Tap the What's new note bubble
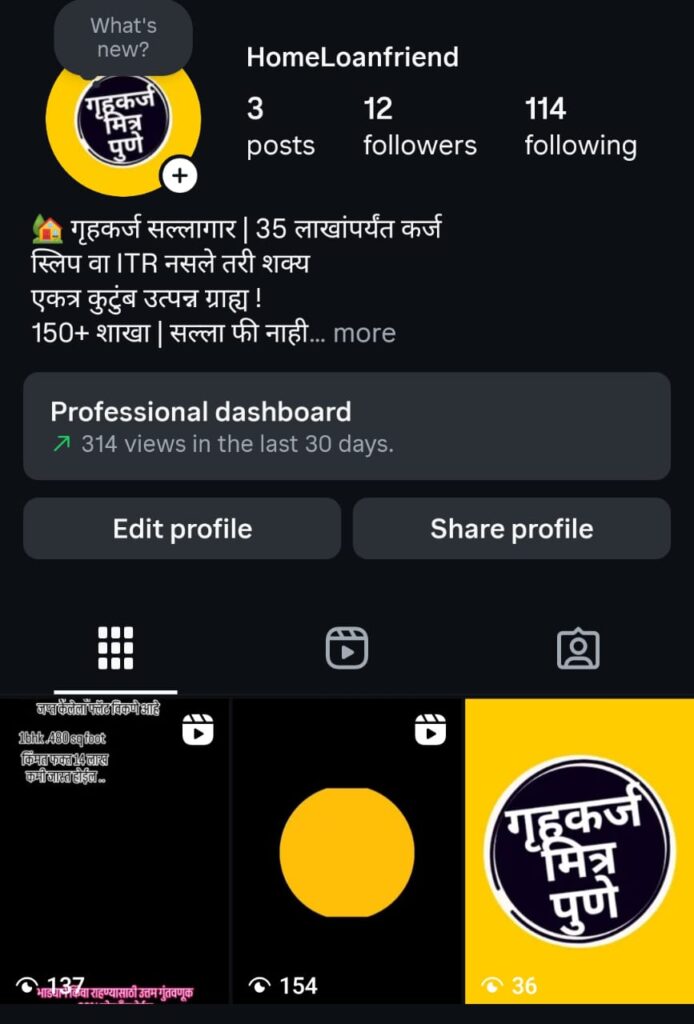 121,37
